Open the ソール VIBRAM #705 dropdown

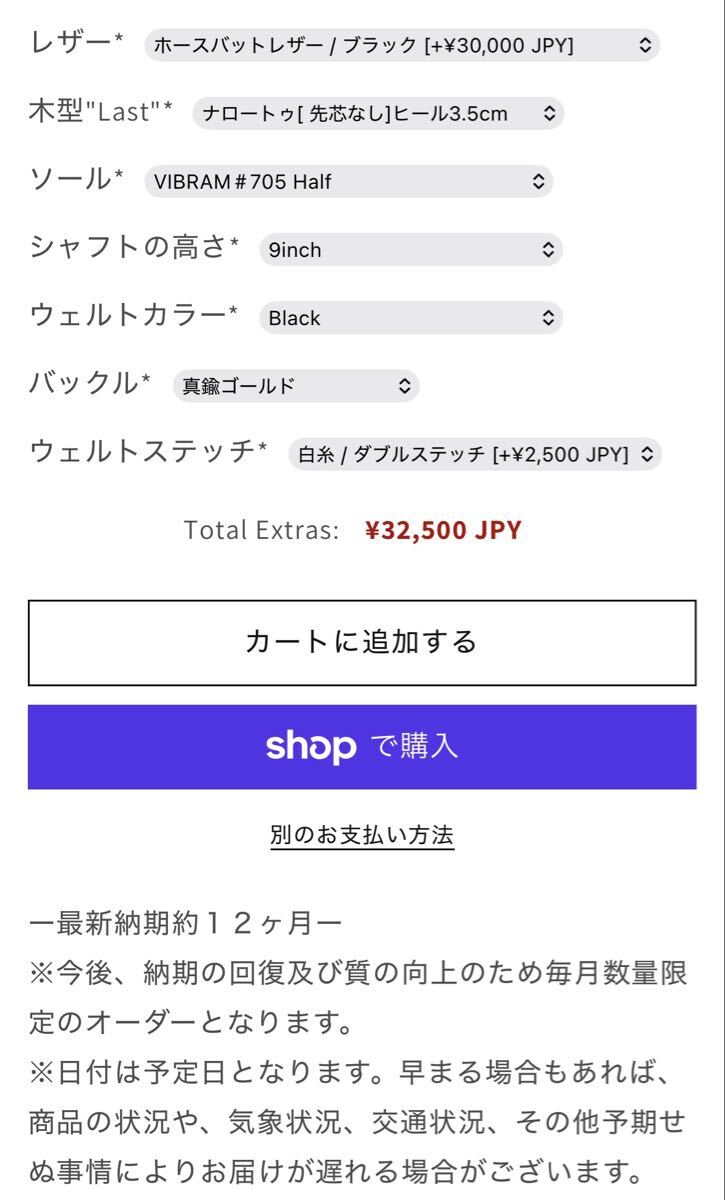pyautogui.click(x=348, y=181)
